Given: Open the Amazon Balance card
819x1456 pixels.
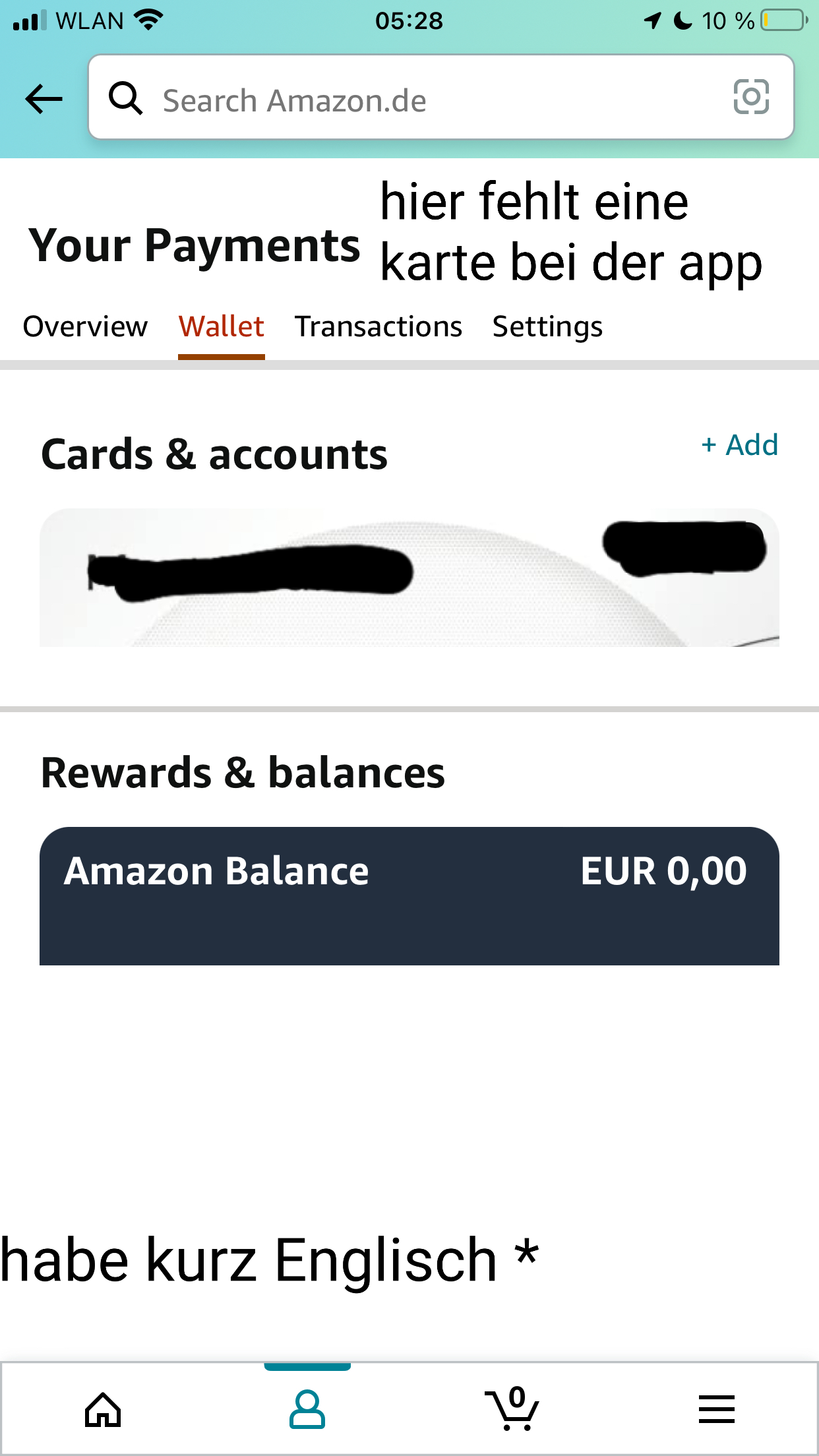Looking at the screenshot, I should [409, 895].
